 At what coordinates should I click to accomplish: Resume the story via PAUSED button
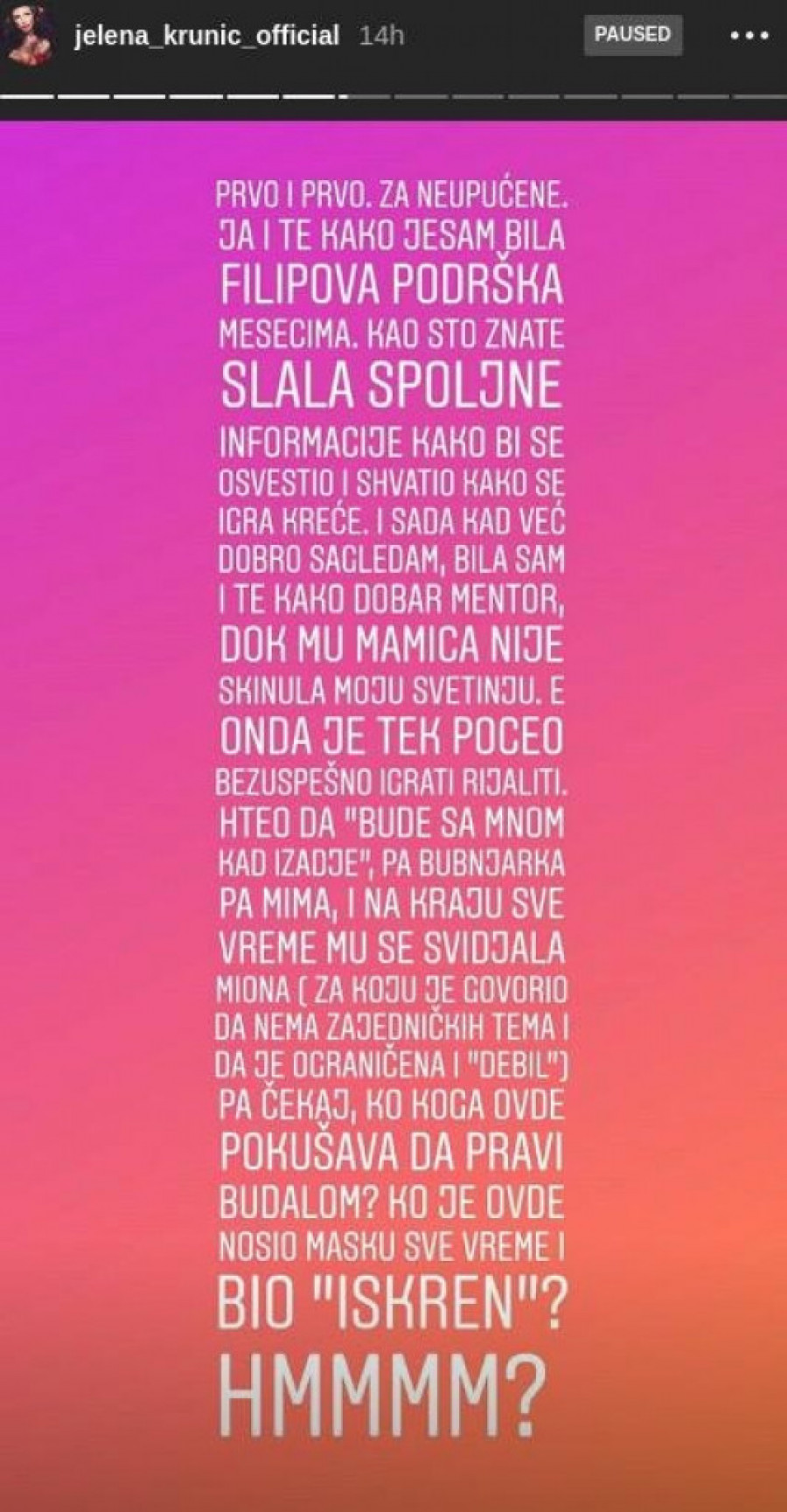[632, 35]
